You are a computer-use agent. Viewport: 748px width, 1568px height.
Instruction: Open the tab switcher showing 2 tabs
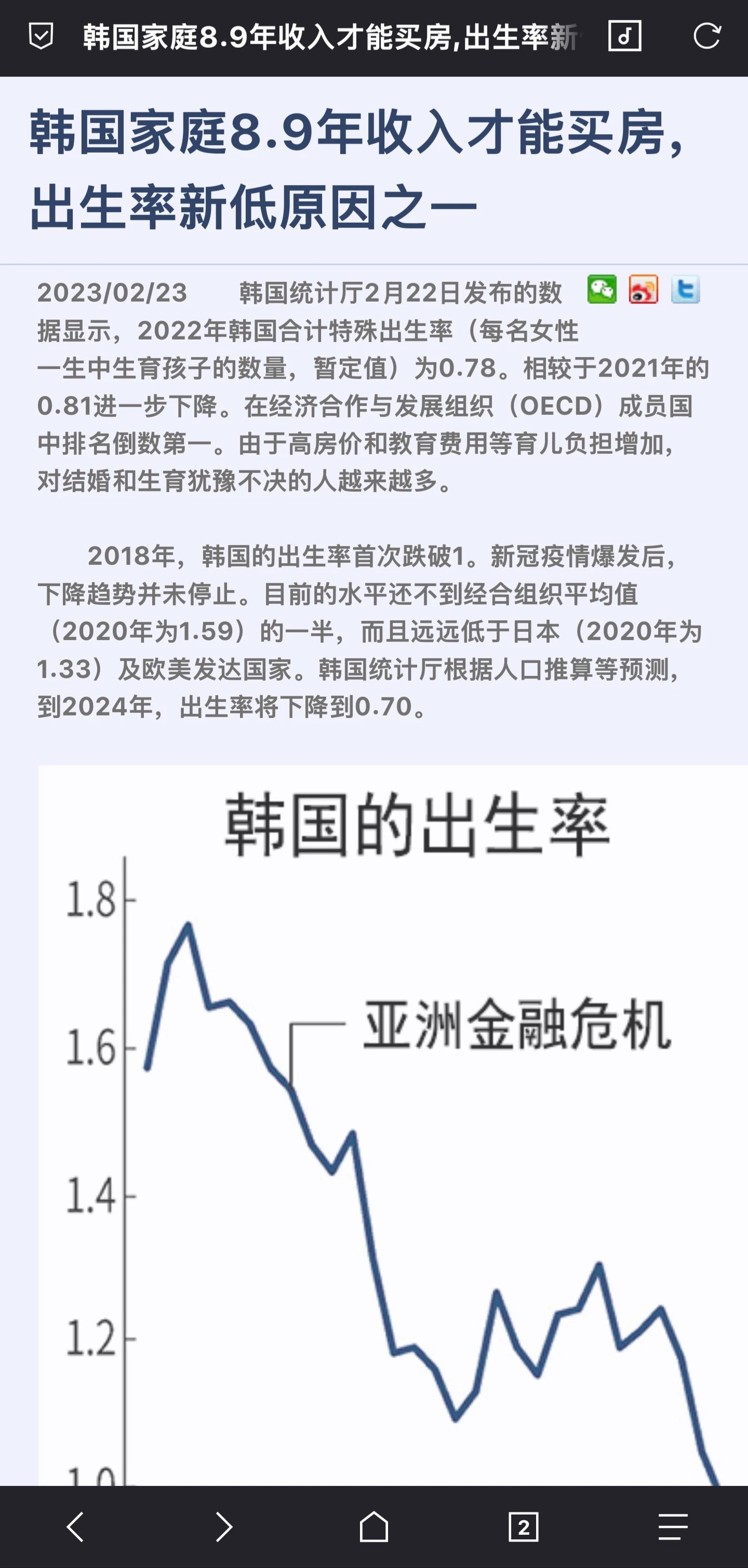click(524, 1526)
